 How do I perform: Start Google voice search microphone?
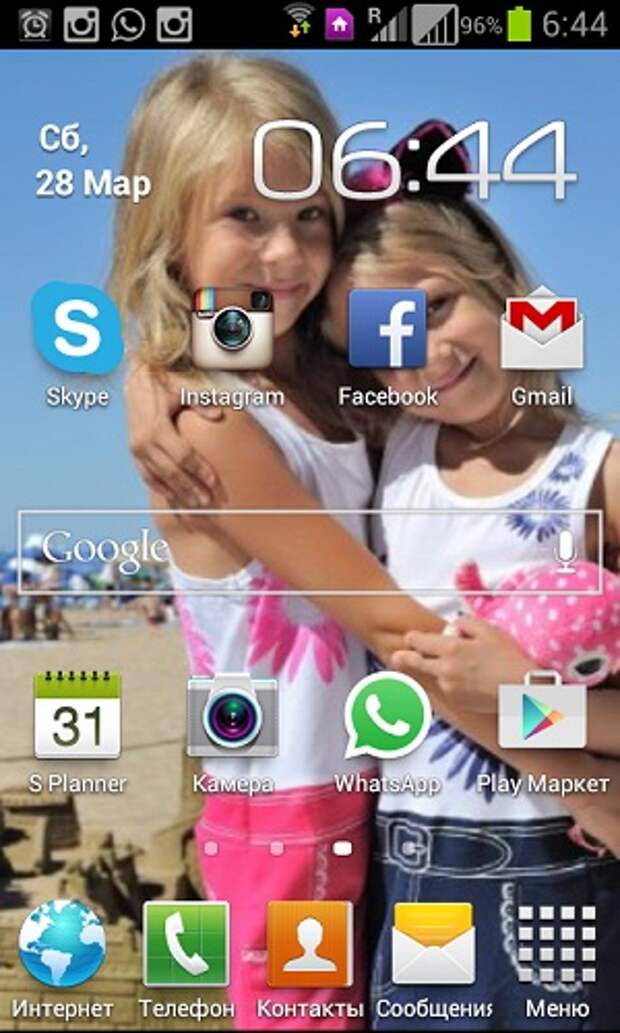tap(566, 551)
